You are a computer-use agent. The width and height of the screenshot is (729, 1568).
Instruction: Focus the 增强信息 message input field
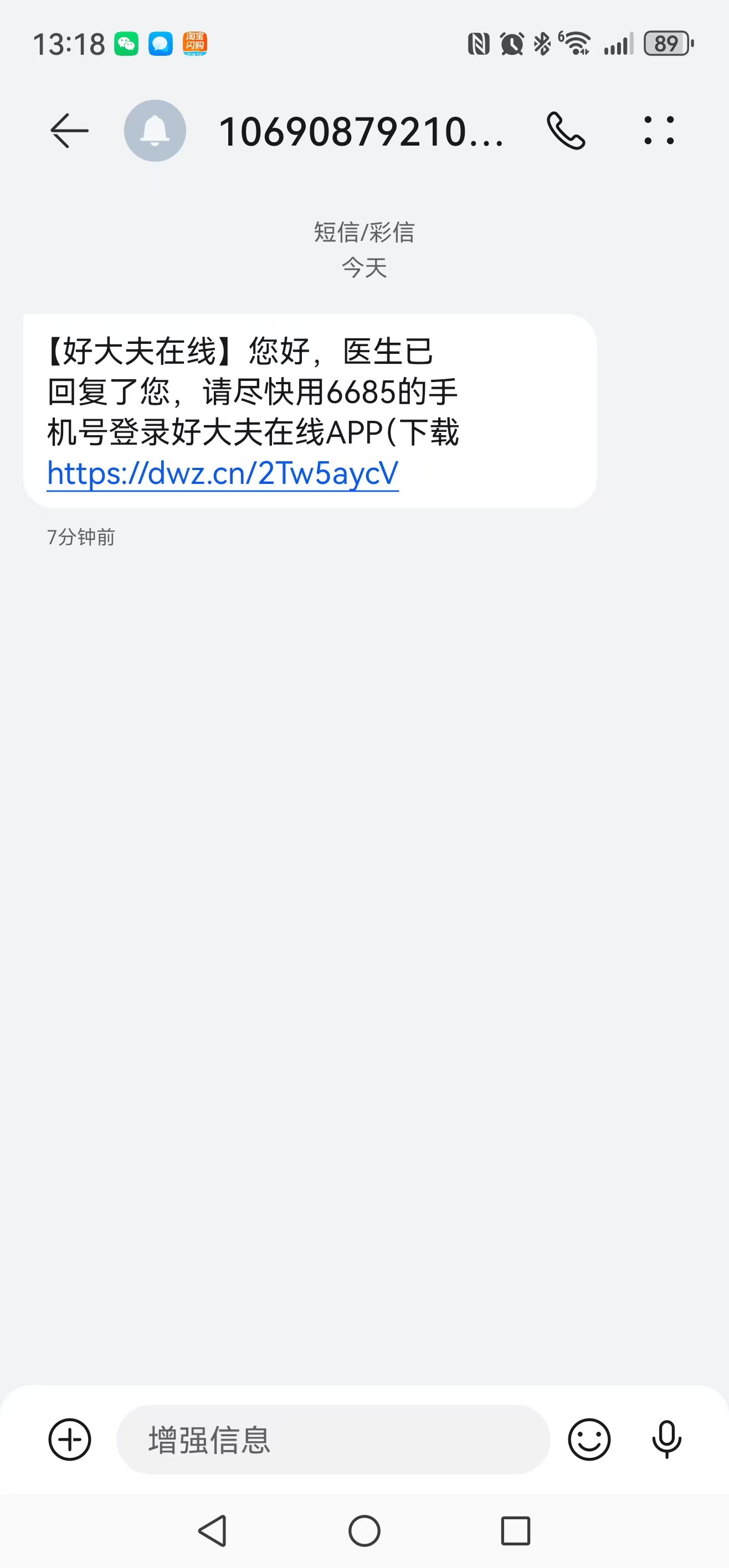[332, 1440]
